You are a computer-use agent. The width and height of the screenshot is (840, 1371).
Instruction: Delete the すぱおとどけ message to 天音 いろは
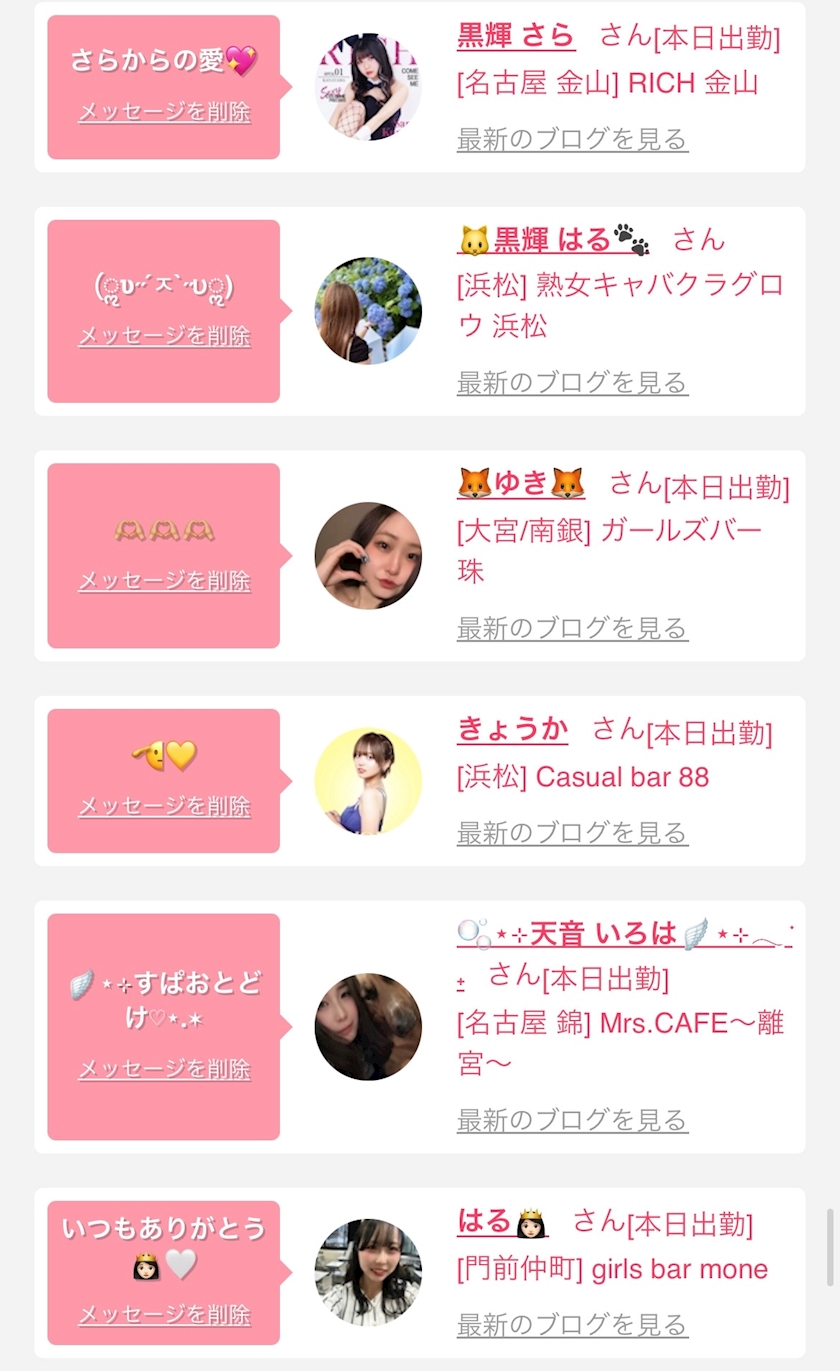pyautogui.click(x=164, y=1069)
